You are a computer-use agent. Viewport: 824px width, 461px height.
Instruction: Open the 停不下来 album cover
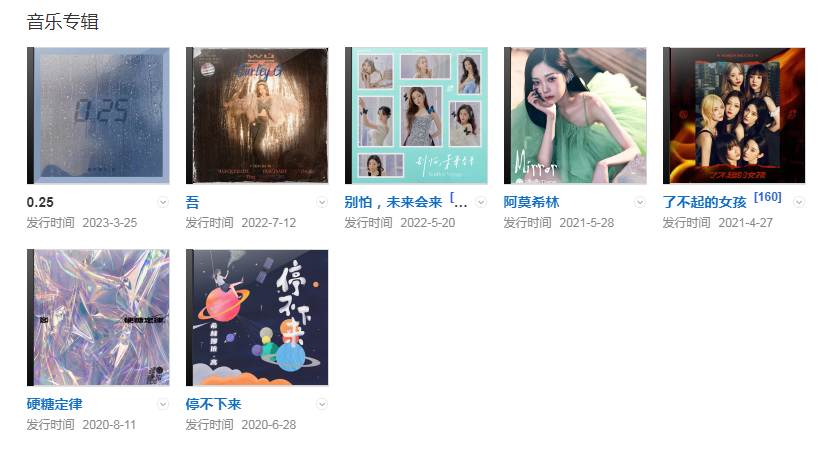[257, 318]
